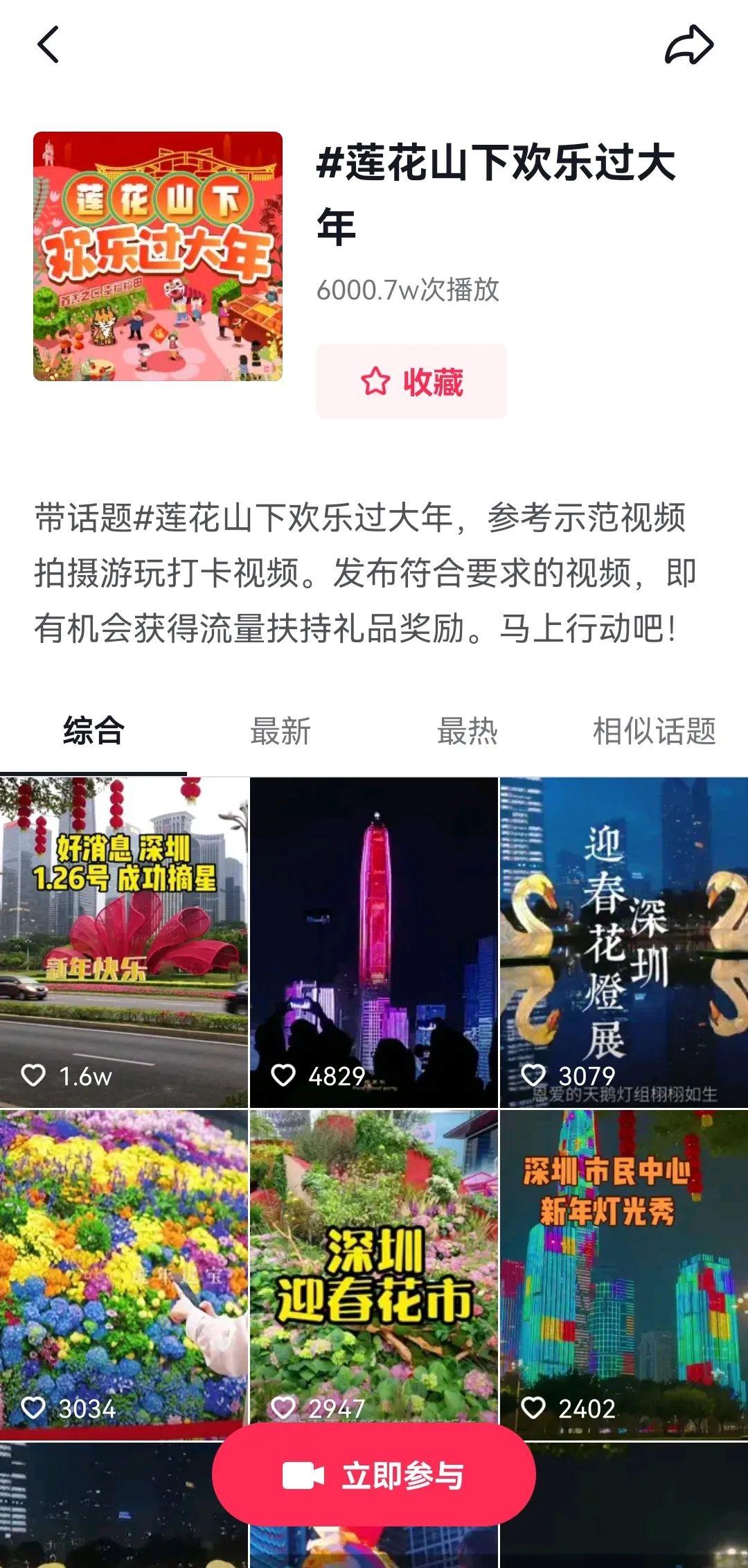Image resolution: width=748 pixels, height=1568 pixels.
Task: Tap 立即参与 to join the challenge
Action: (x=374, y=1475)
